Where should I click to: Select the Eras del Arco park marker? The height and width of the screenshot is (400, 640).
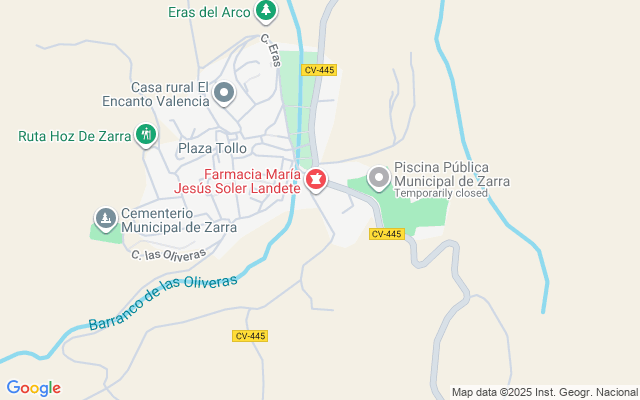pyautogui.click(x=265, y=11)
